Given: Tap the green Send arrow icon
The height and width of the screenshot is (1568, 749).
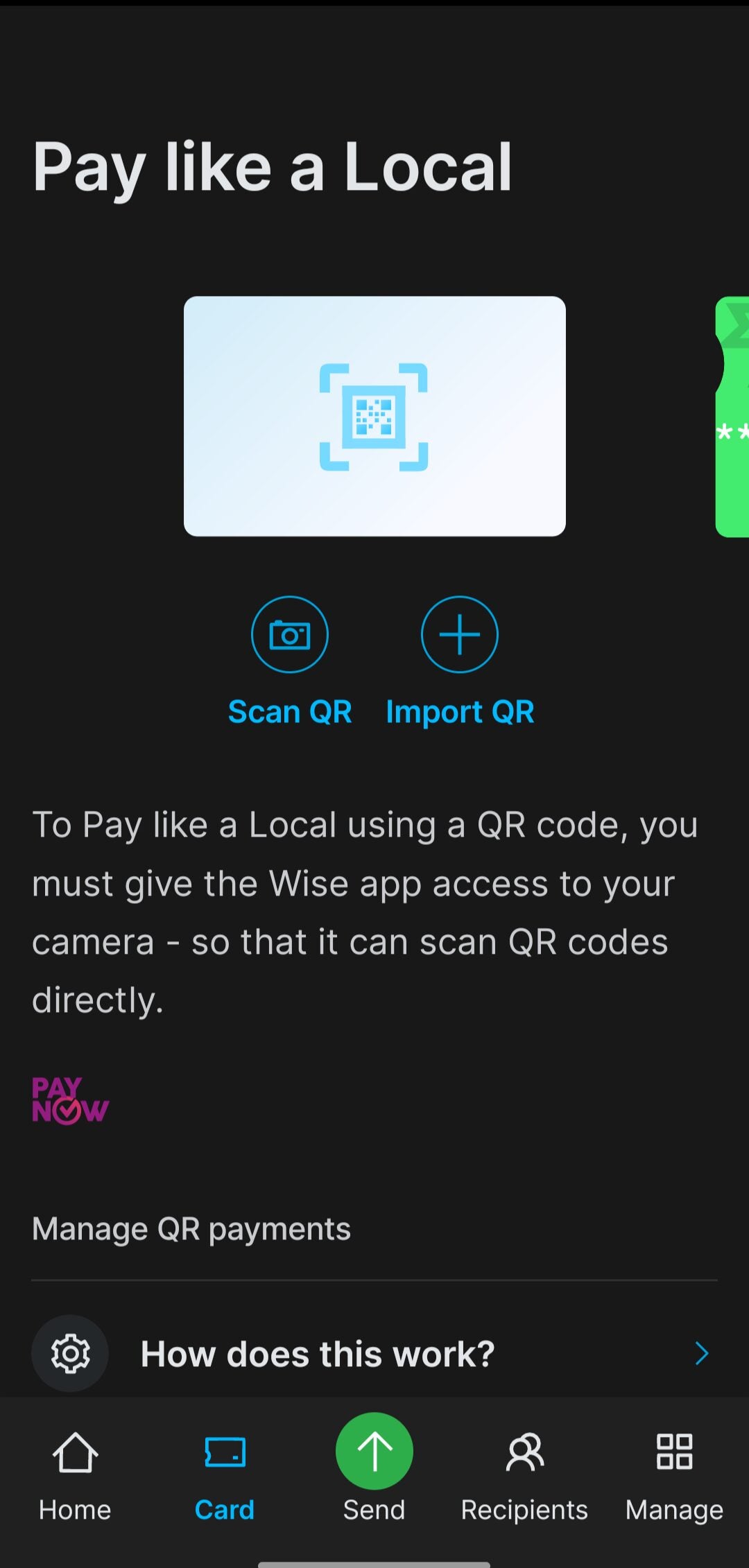Looking at the screenshot, I should click(374, 1451).
